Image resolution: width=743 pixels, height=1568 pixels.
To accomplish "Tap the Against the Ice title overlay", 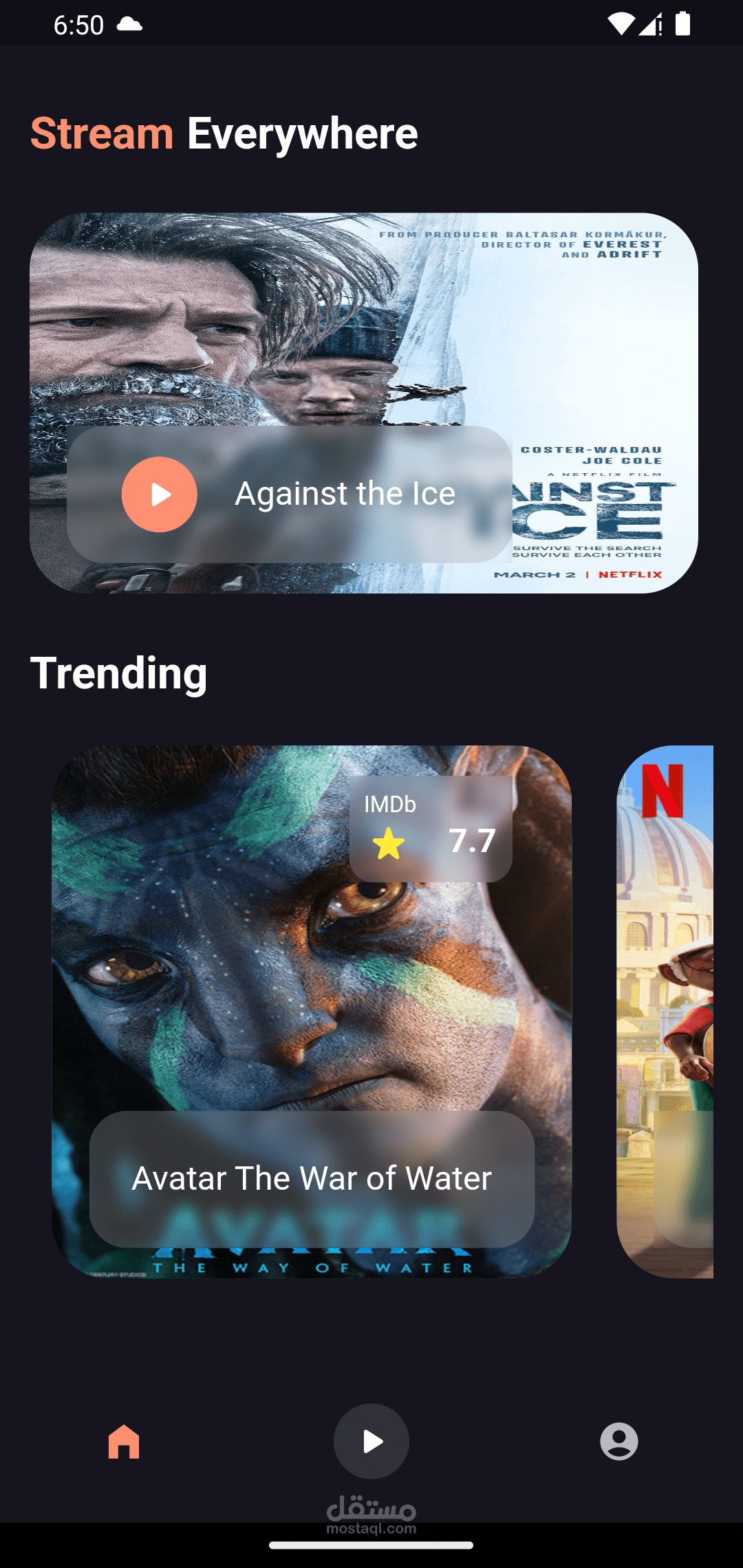I will (344, 493).
